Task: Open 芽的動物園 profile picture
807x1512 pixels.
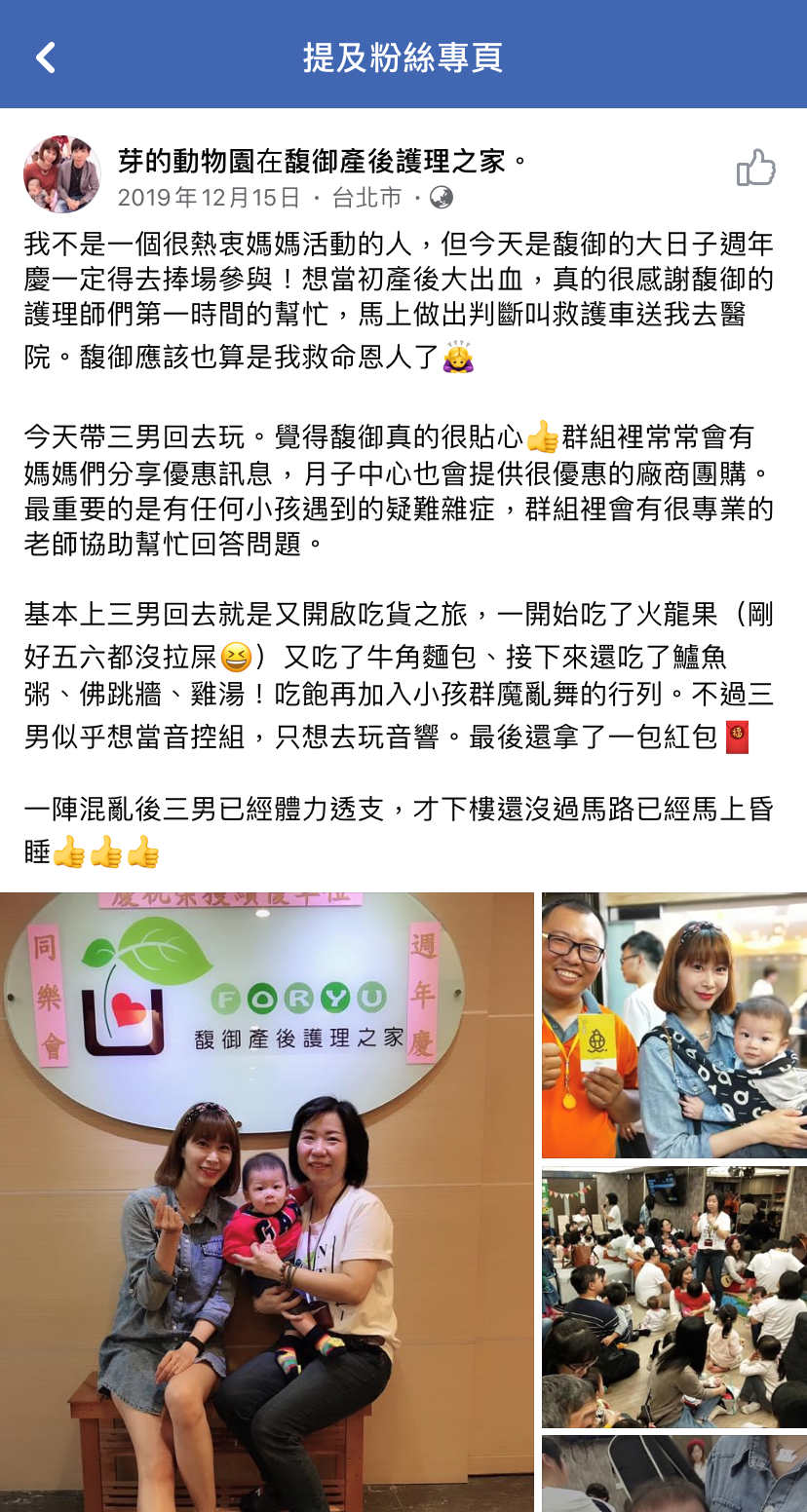Action: (62, 174)
